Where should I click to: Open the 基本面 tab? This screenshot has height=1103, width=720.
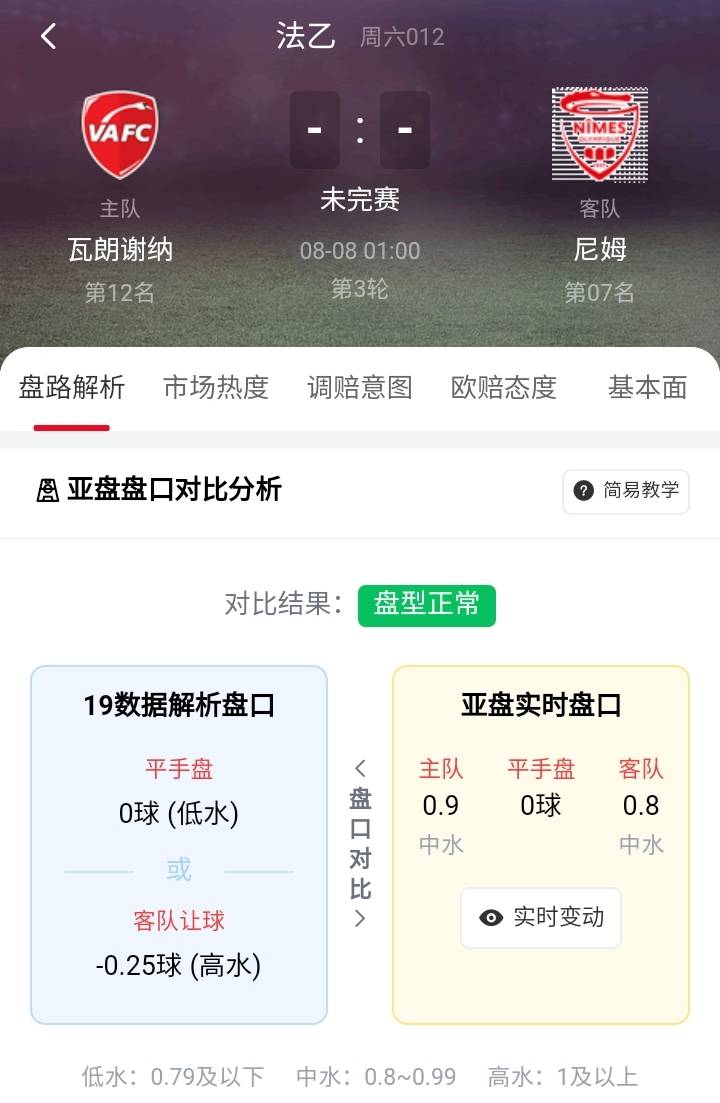point(647,388)
